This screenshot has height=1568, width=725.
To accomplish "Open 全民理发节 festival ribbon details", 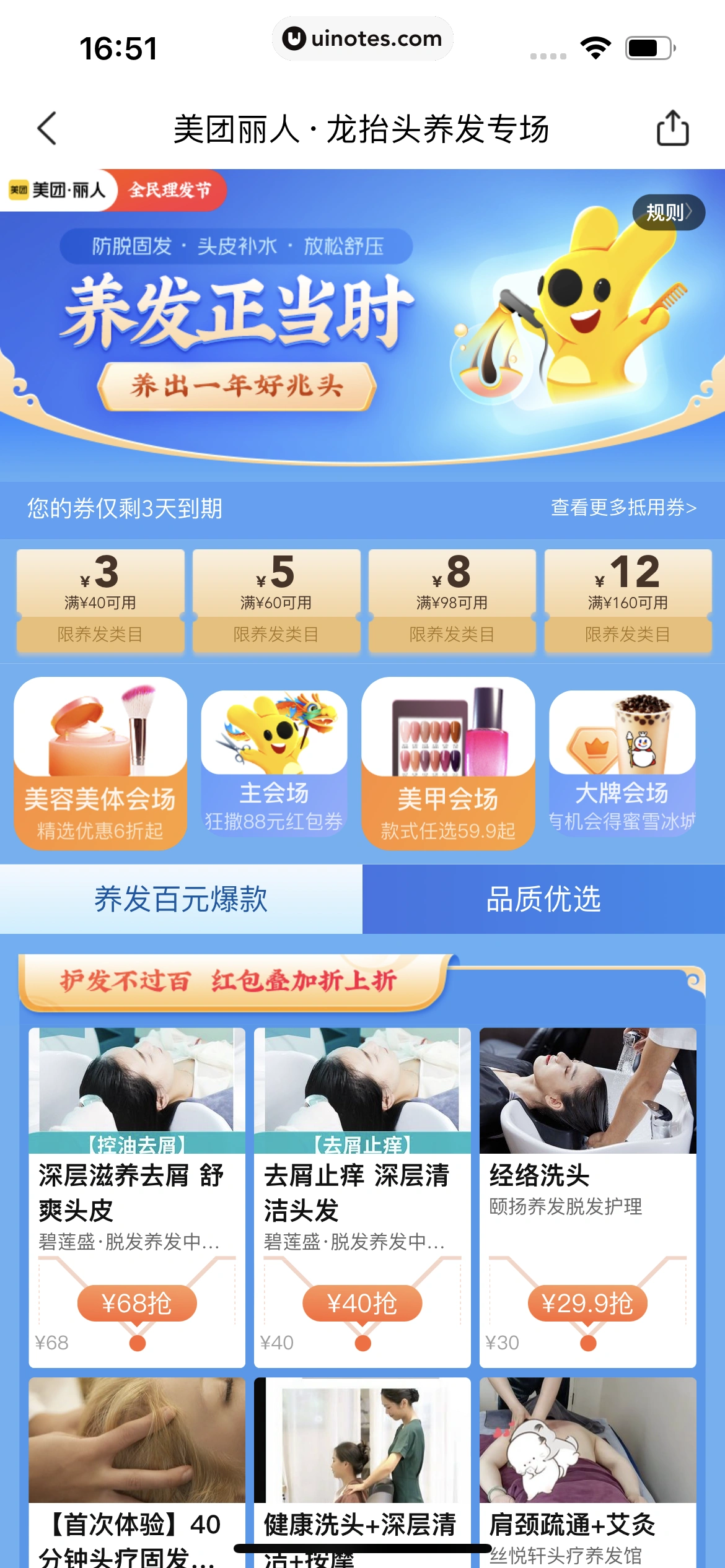I will [169, 191].
